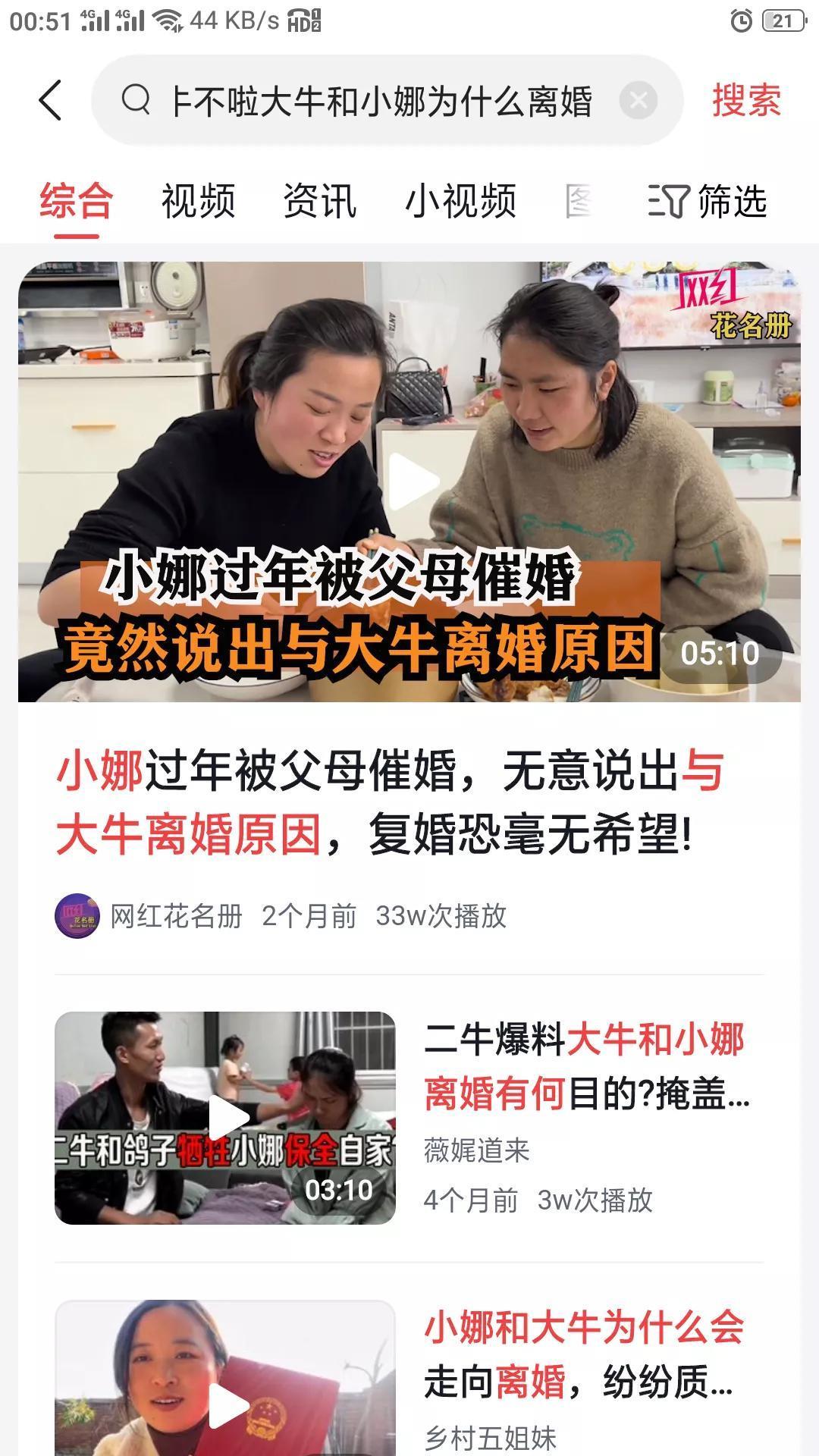Go back using the back arrow
This screenshot has width=819, height=1456.
click(x=50, y=100)
